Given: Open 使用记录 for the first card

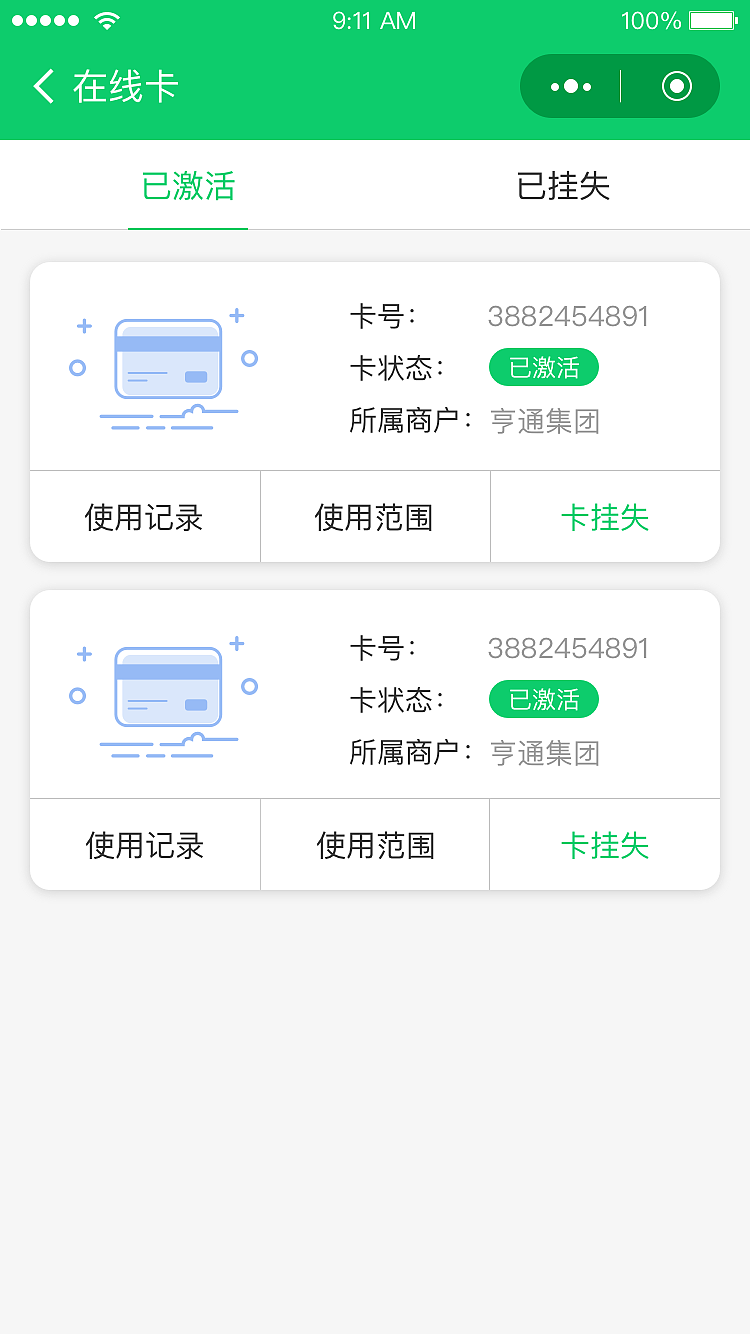Looking at the screenshot, I should pyautogui.click(x=144, y=516).
